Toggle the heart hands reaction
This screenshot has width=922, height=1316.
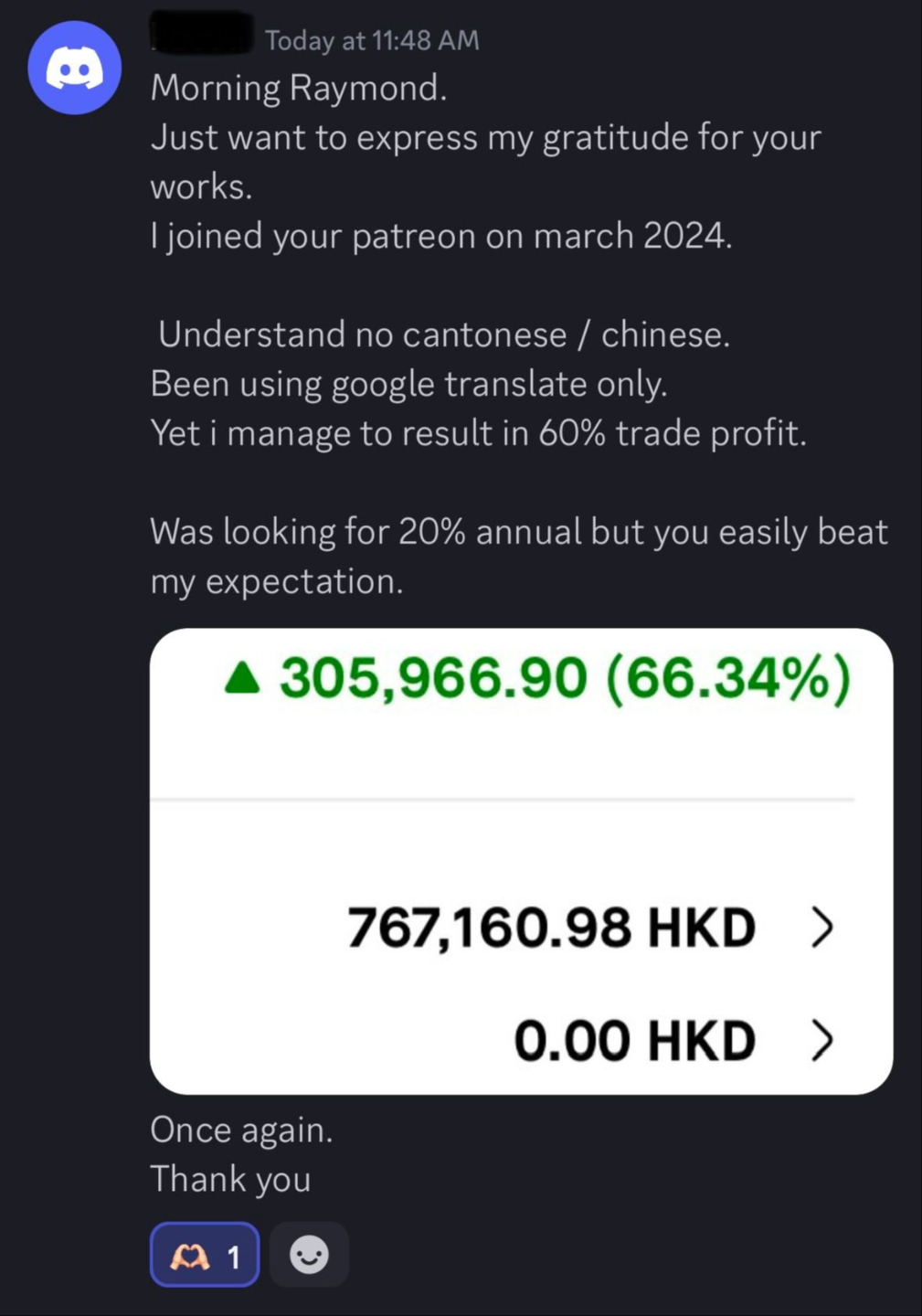tap(205, 1255)
